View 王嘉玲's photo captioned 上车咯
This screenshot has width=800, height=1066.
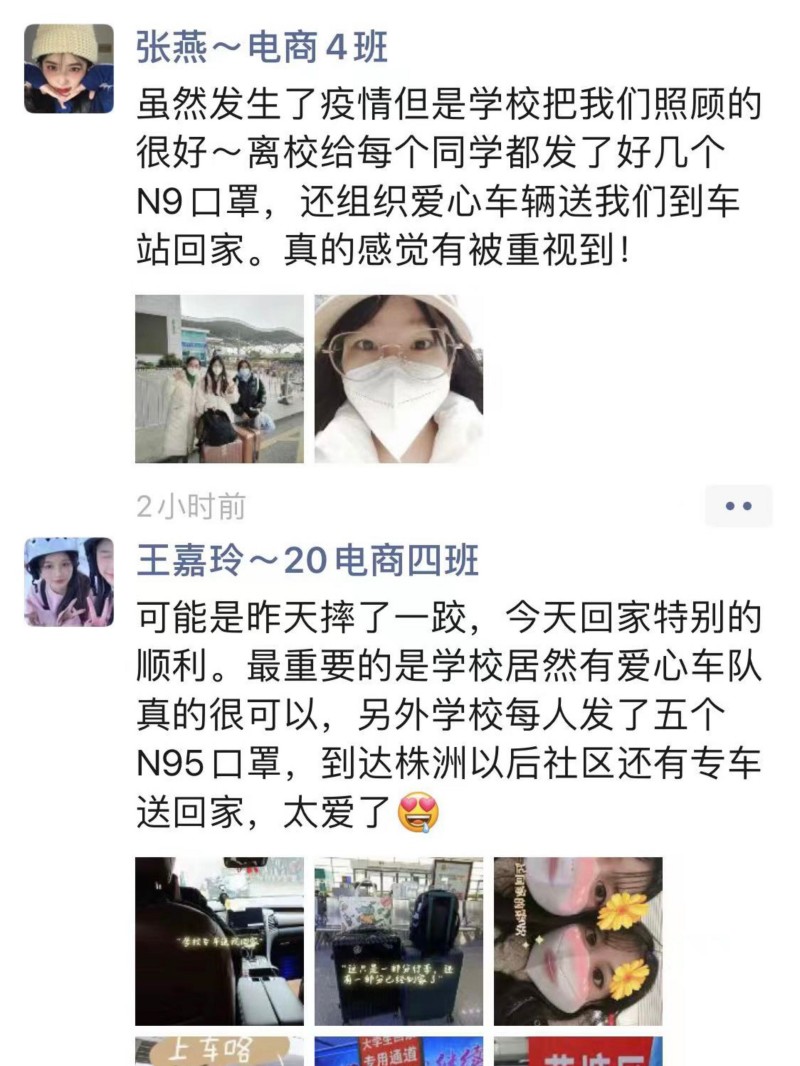pyautogui.click(x=219, y=1051)
